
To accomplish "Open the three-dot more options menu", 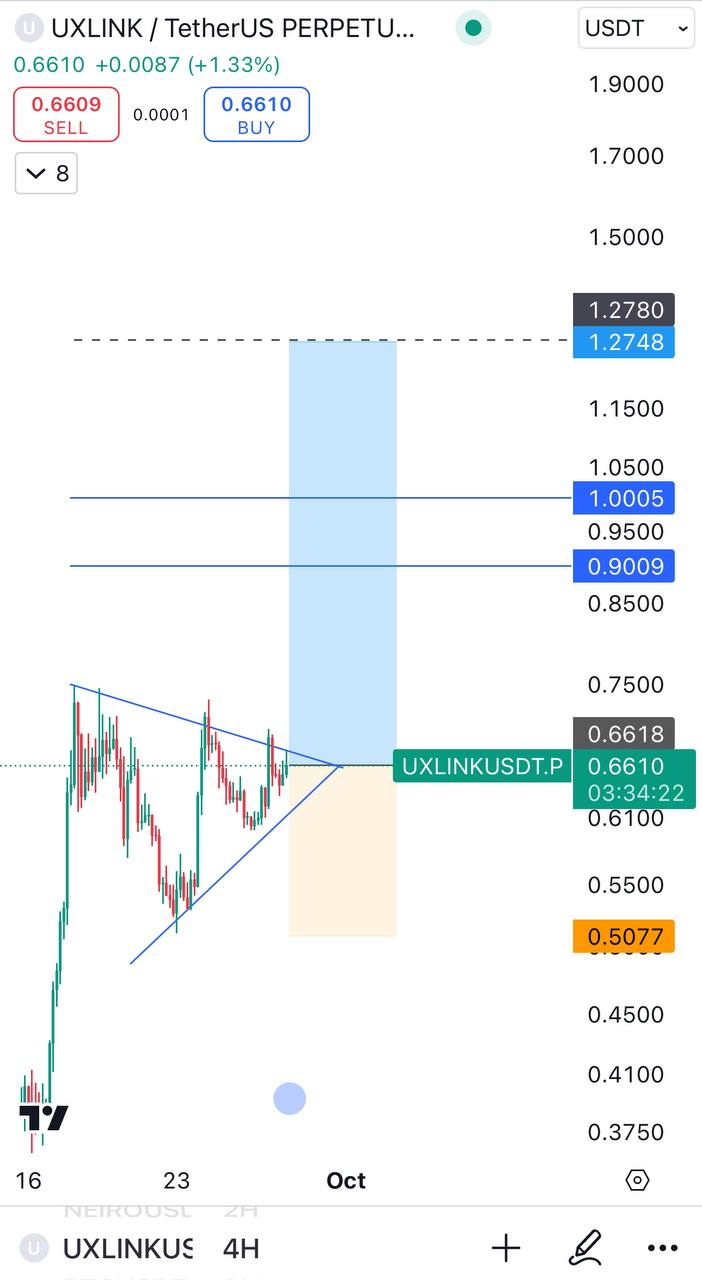I will 663,1247.
